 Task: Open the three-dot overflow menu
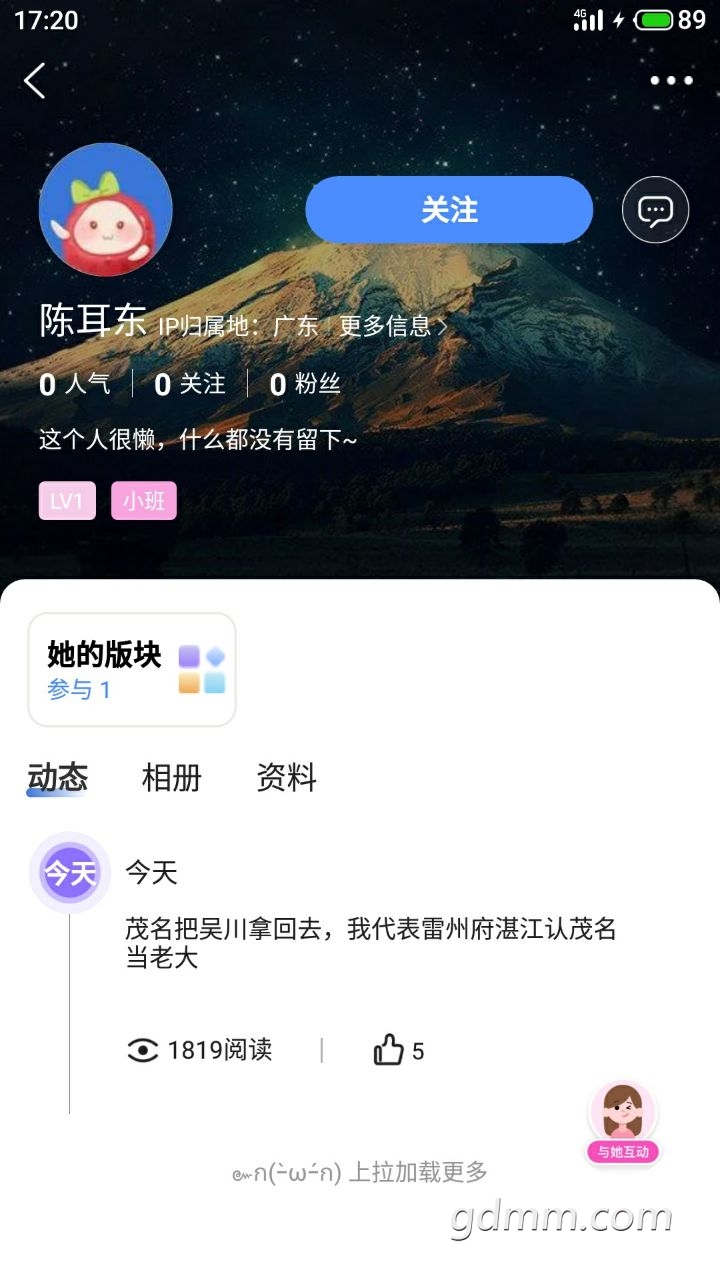tap(671, 81)
